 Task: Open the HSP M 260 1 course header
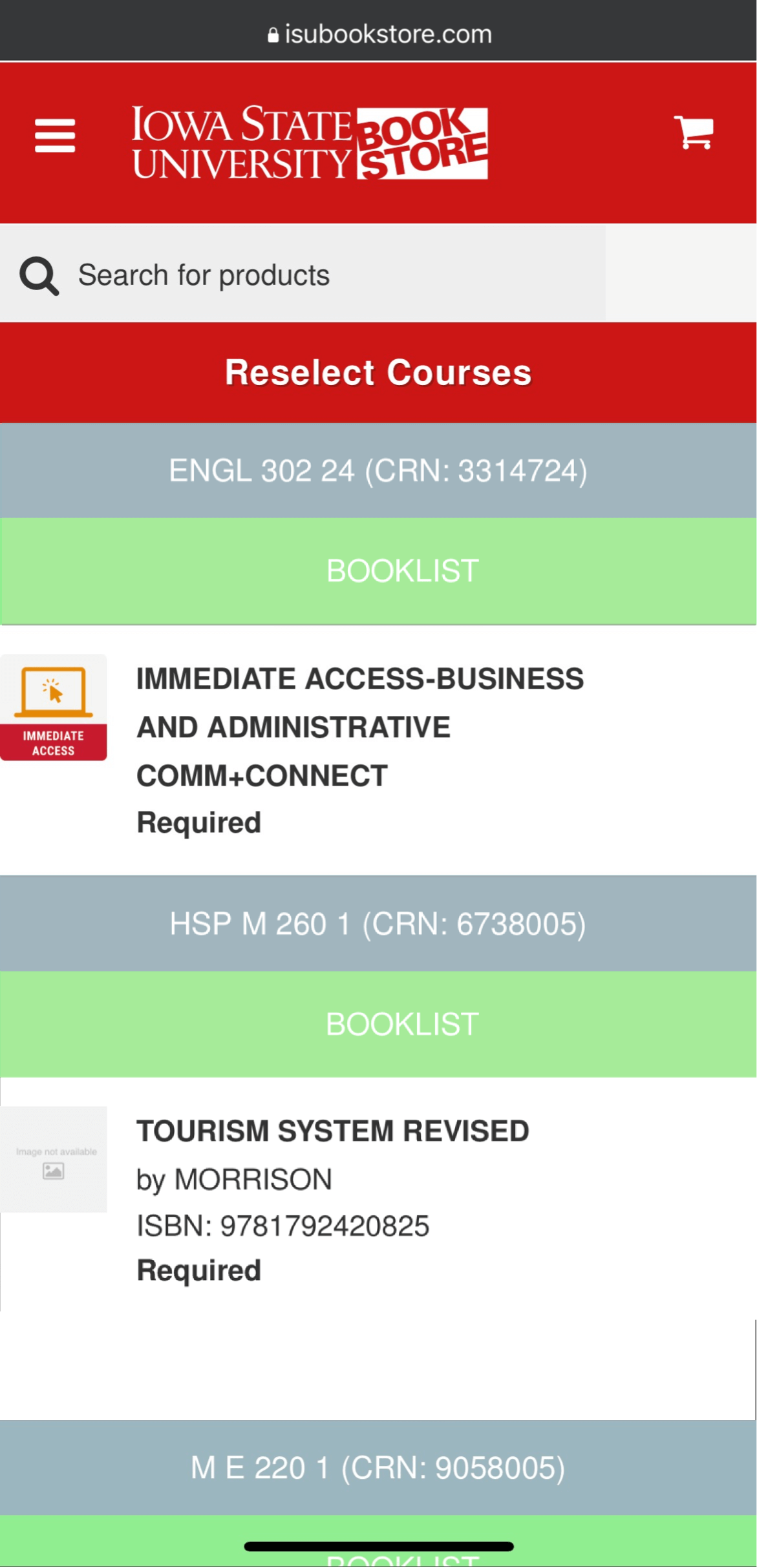[378, 924]
